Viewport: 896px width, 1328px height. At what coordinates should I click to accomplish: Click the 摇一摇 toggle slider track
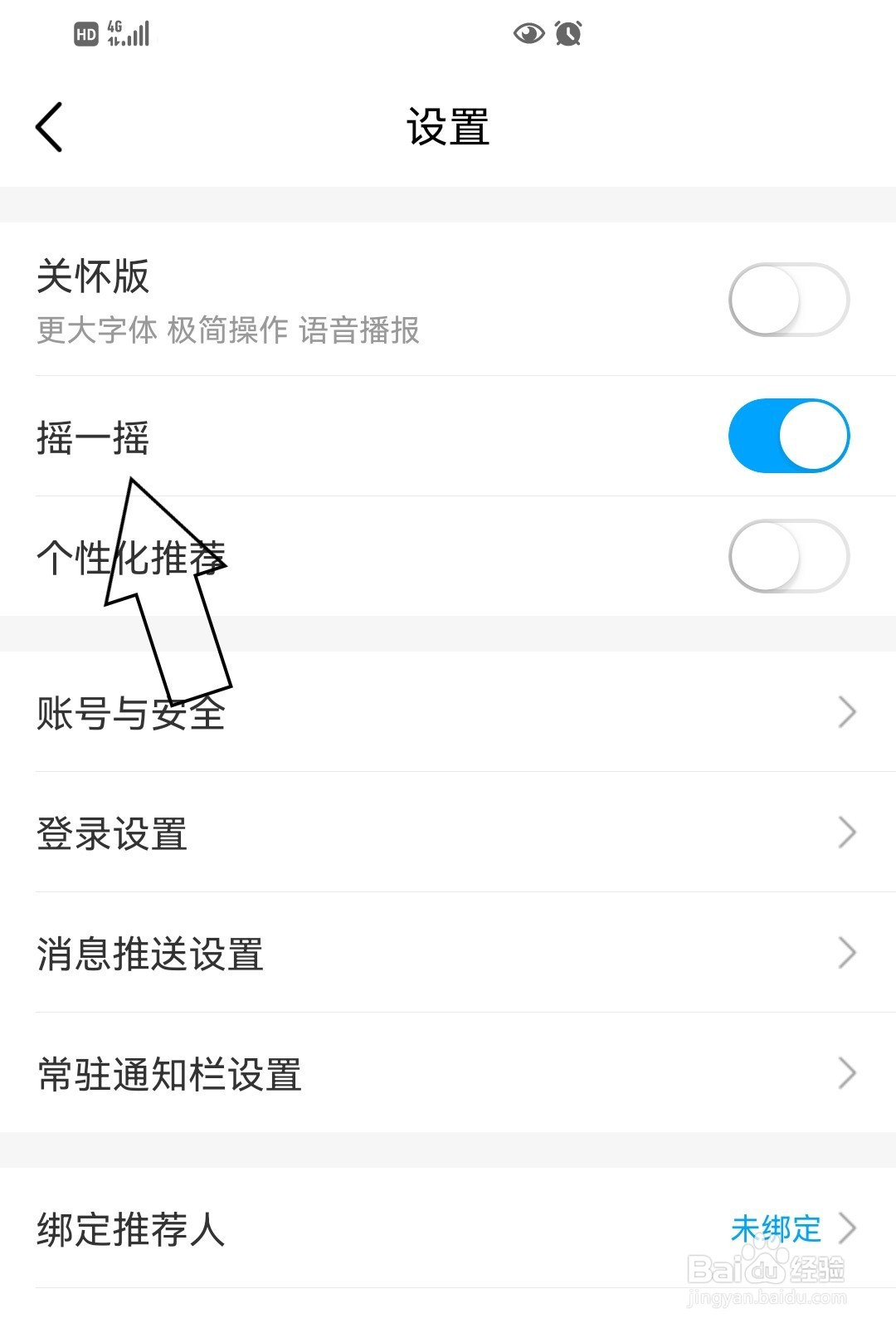[791, 435]
